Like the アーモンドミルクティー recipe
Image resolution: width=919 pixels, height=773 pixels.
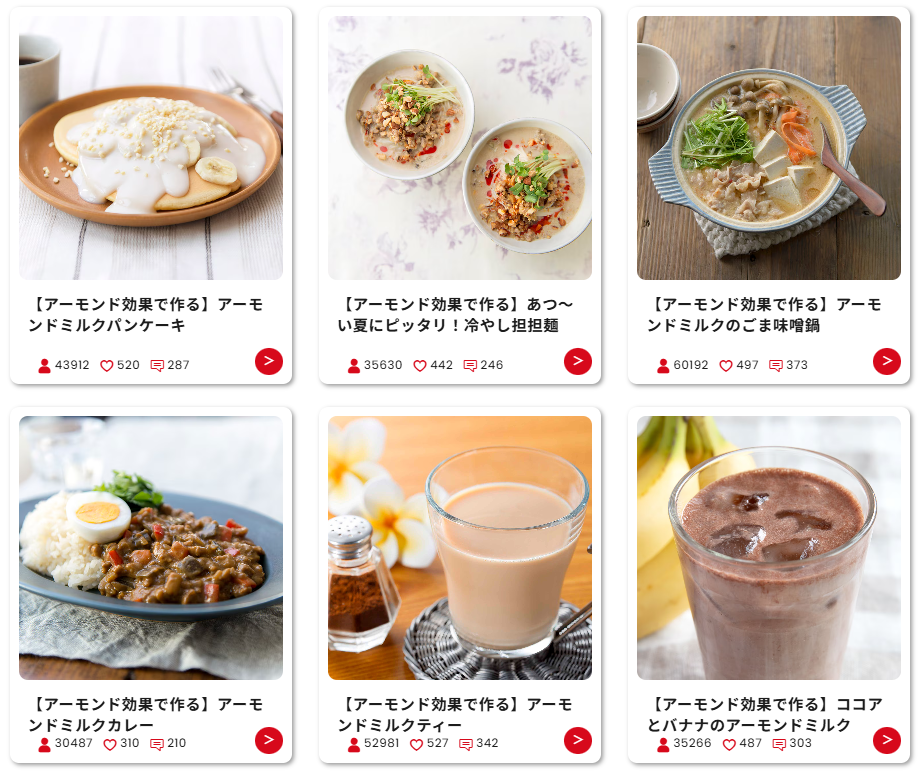pyautogui.click(x=416, y=744)
